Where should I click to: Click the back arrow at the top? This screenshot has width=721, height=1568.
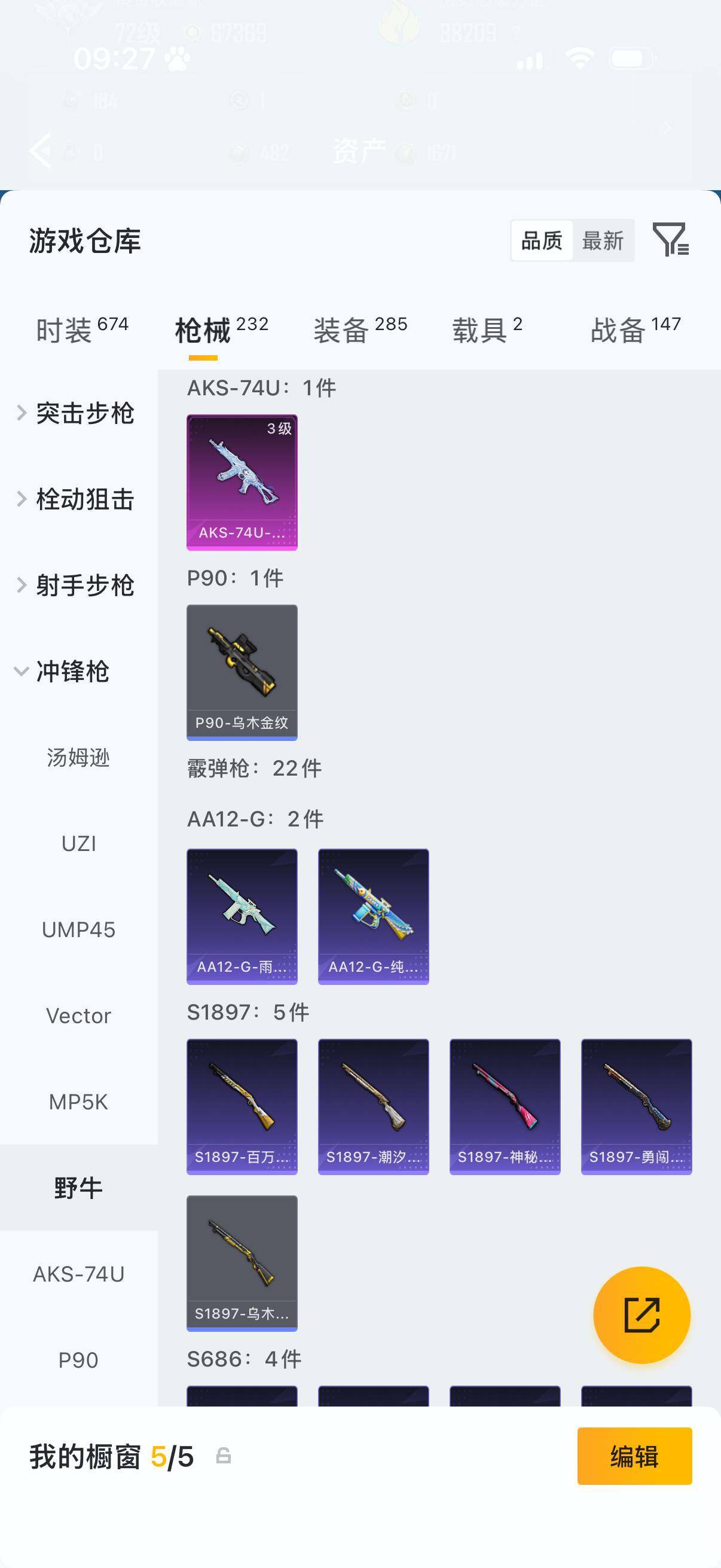coord(41,150)
